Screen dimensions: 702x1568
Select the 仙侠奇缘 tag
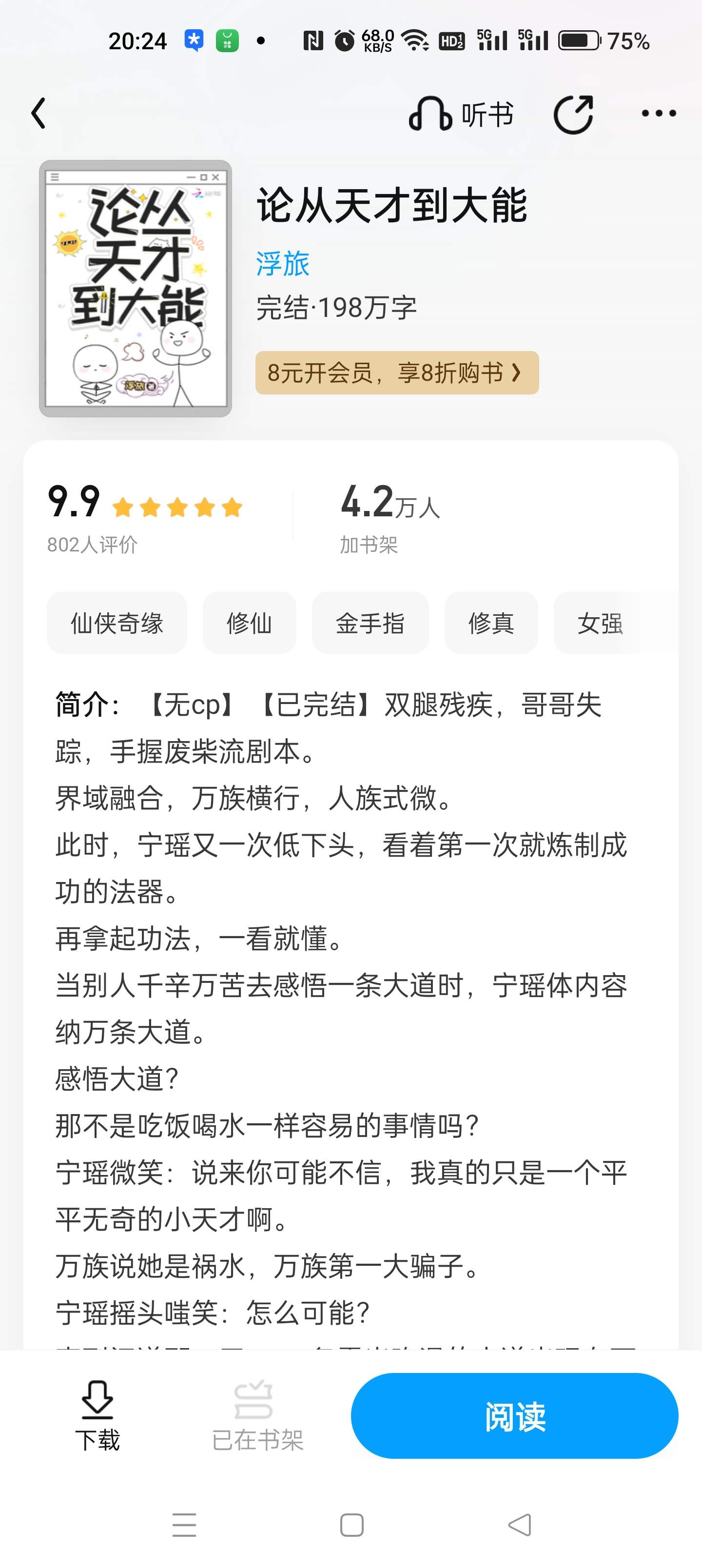pos(117,623)
